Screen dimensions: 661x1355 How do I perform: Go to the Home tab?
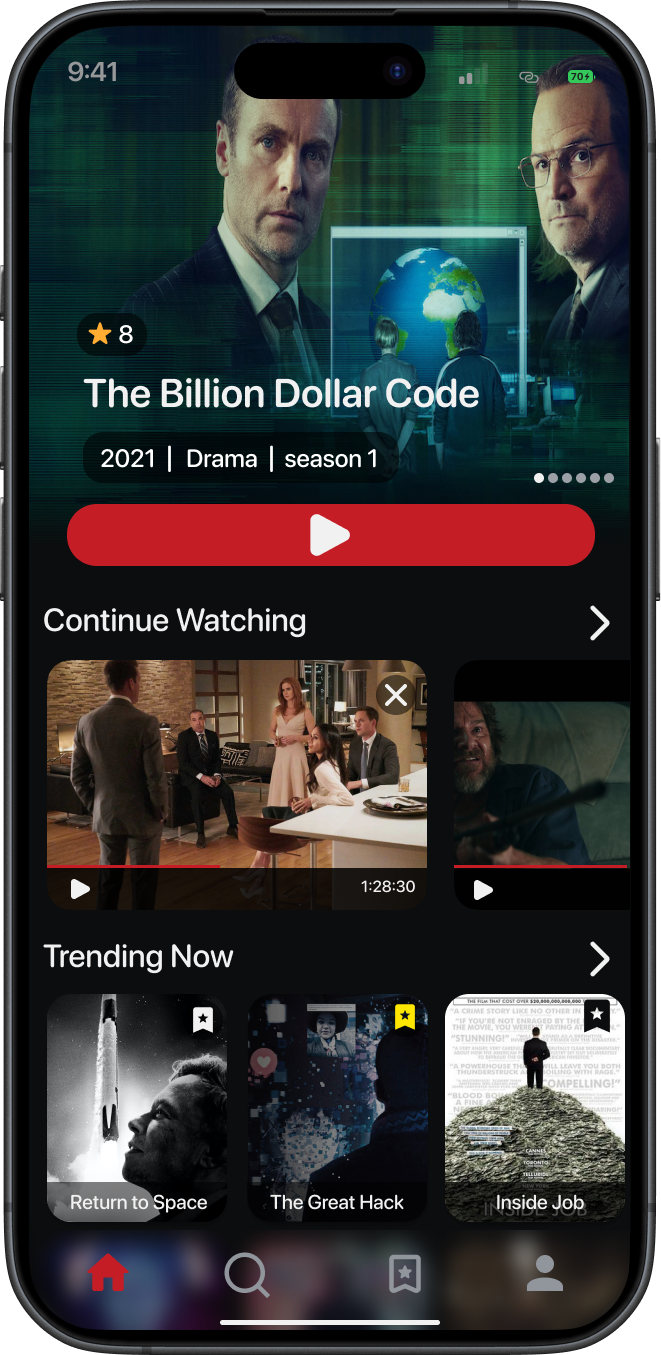(108, 1273)
